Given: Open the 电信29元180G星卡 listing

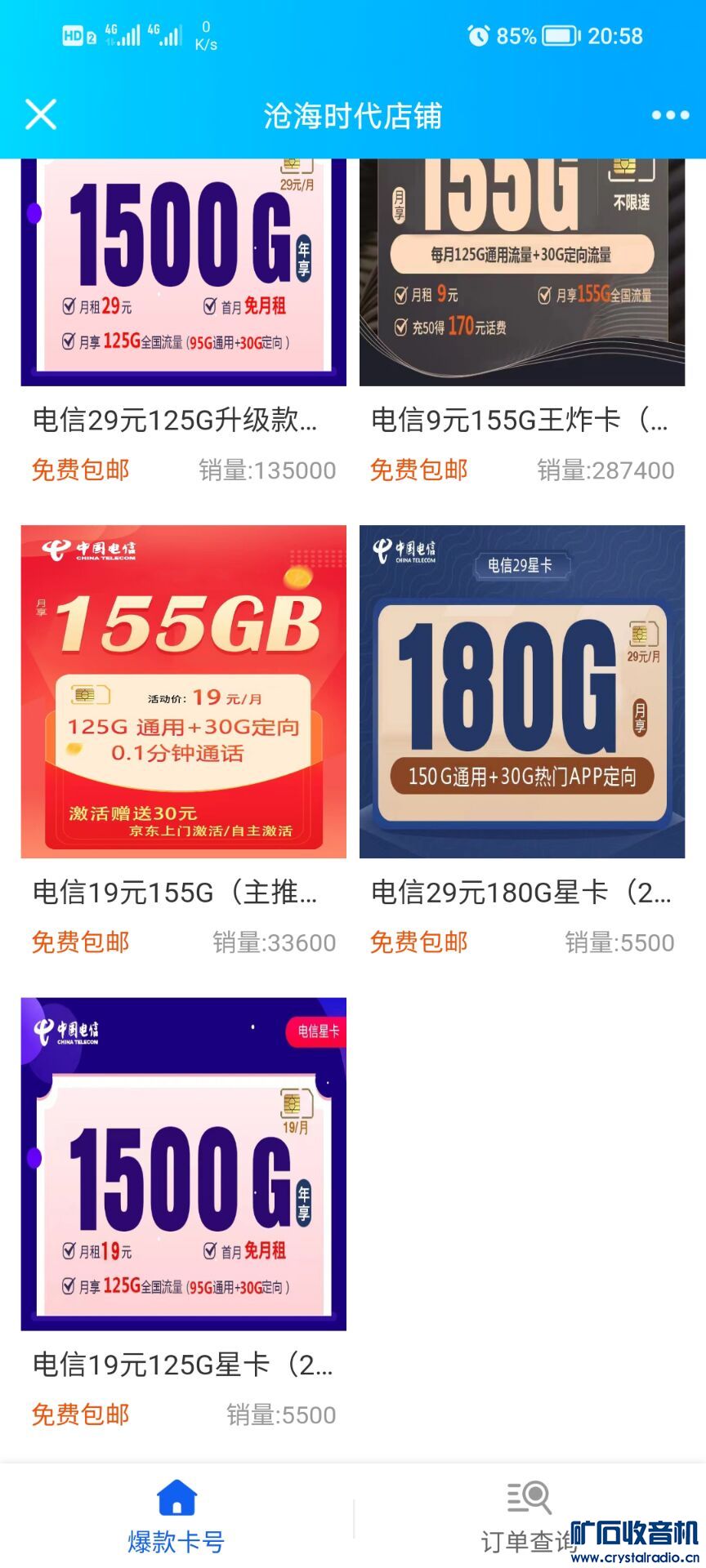Looking at the screenshot, I should pos(521,691).
